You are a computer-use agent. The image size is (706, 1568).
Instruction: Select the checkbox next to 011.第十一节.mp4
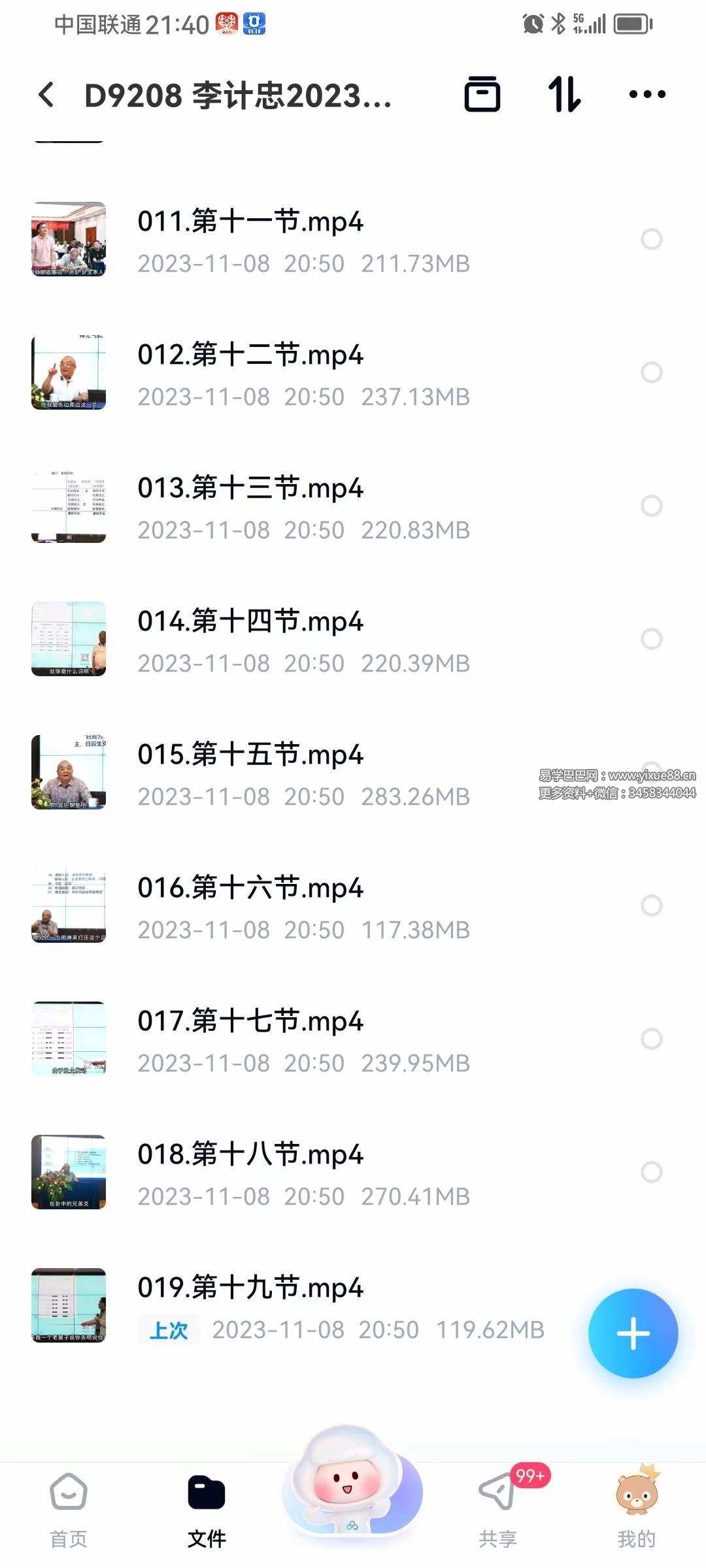click(651, 240)
